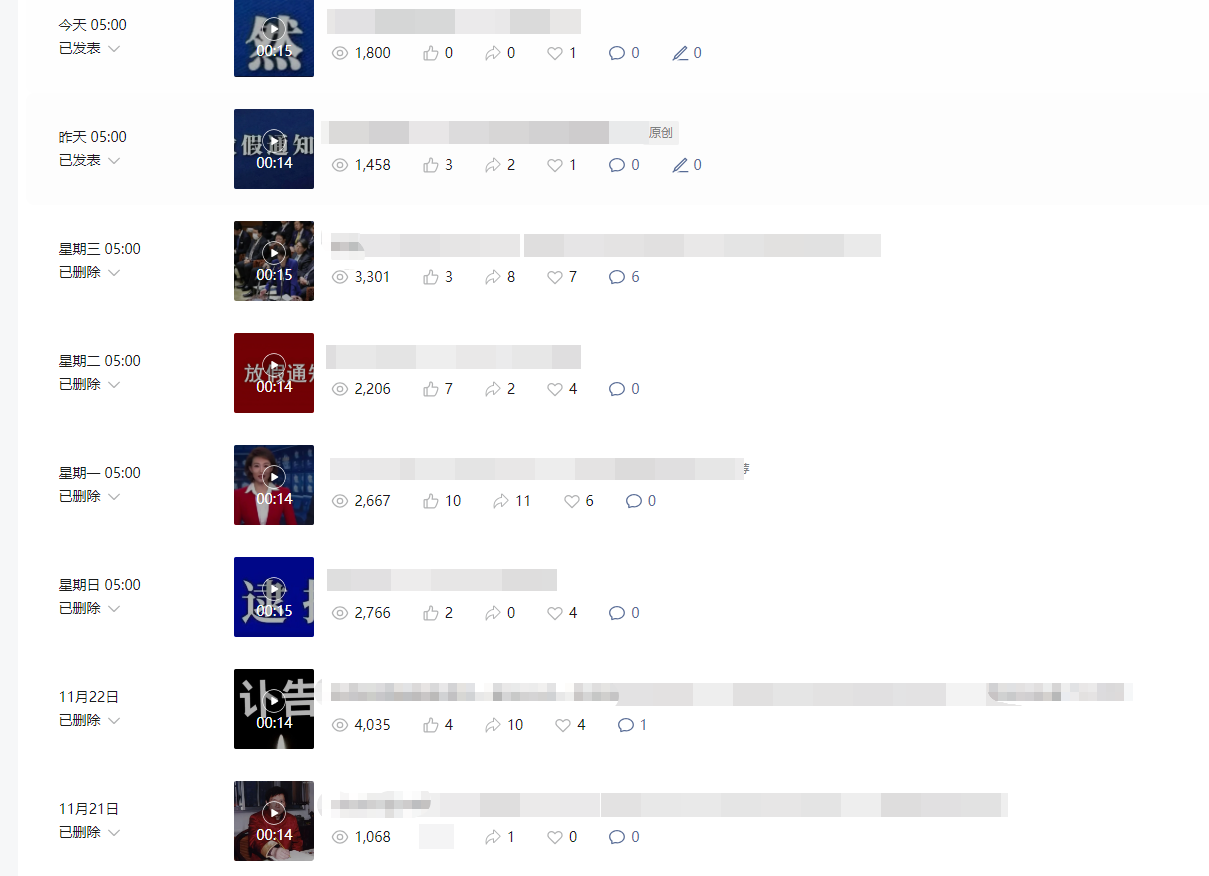
Task: Expand 已删除 dropdown under 星期二 05:00
Action: coord(114,385)
